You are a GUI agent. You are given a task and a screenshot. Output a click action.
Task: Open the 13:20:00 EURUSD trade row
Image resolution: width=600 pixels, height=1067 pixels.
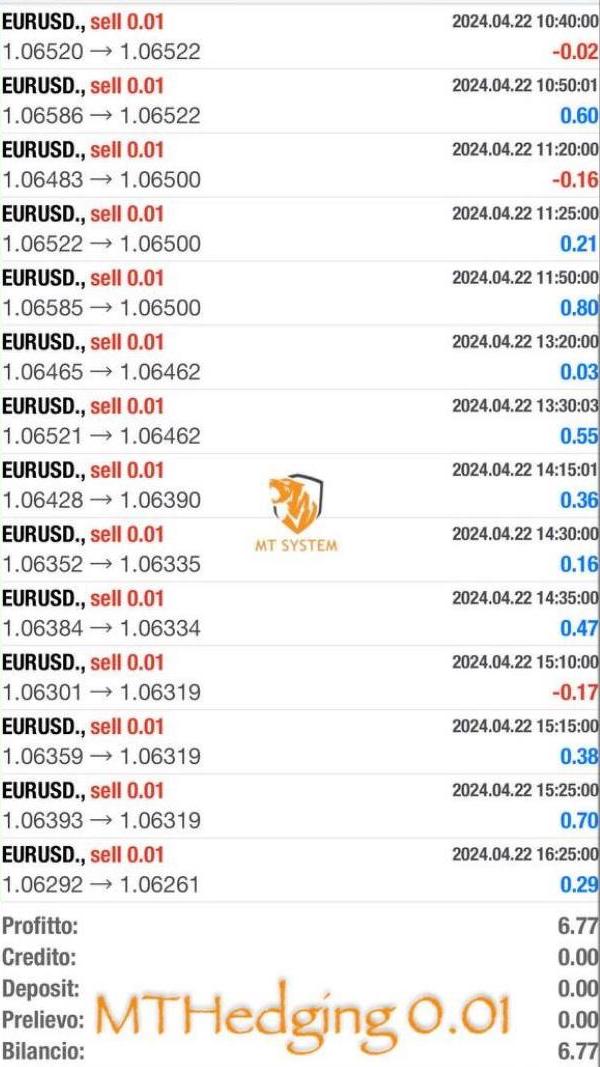(300, 357)
